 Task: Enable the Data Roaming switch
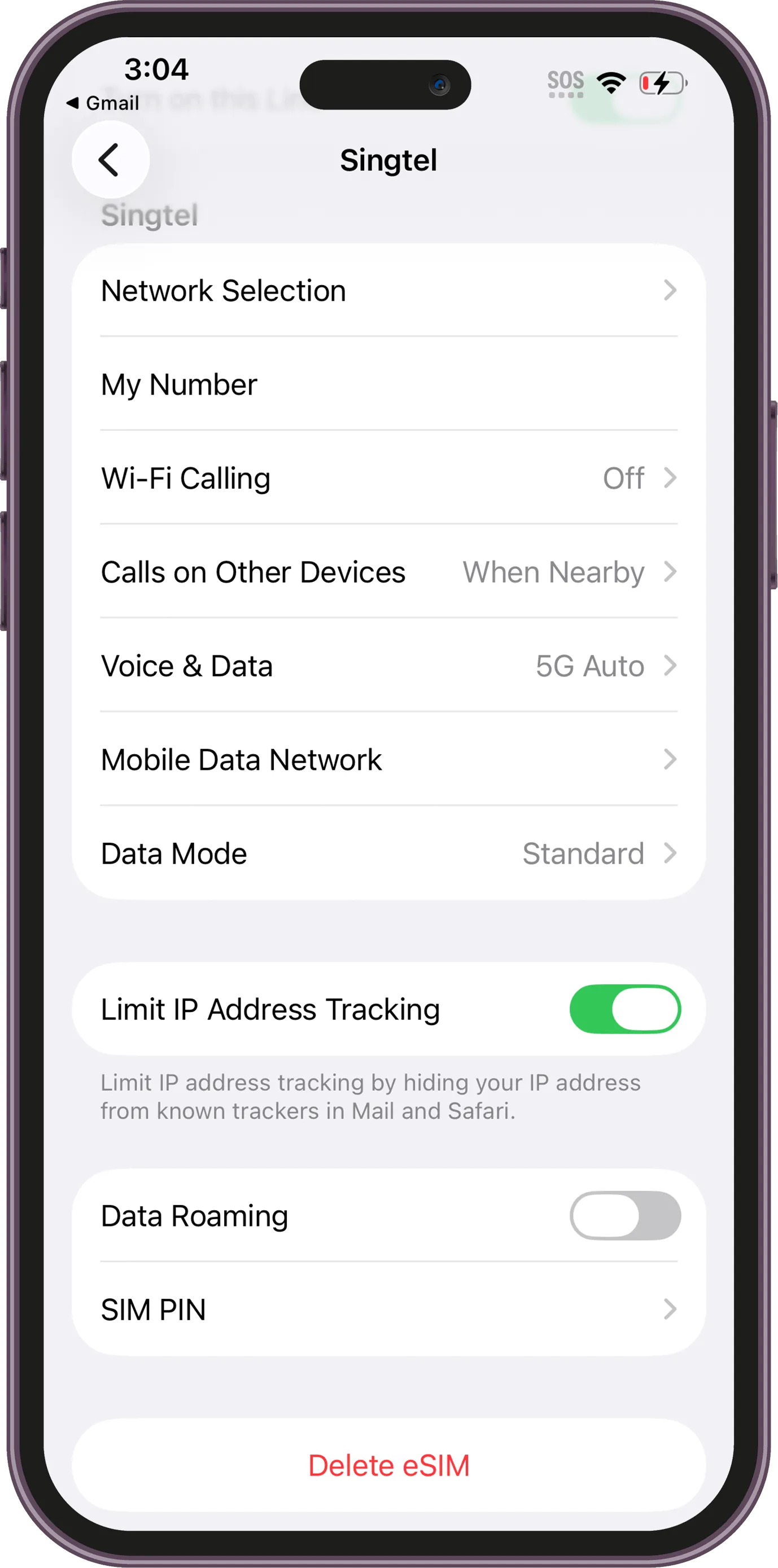coord(624,1216)
